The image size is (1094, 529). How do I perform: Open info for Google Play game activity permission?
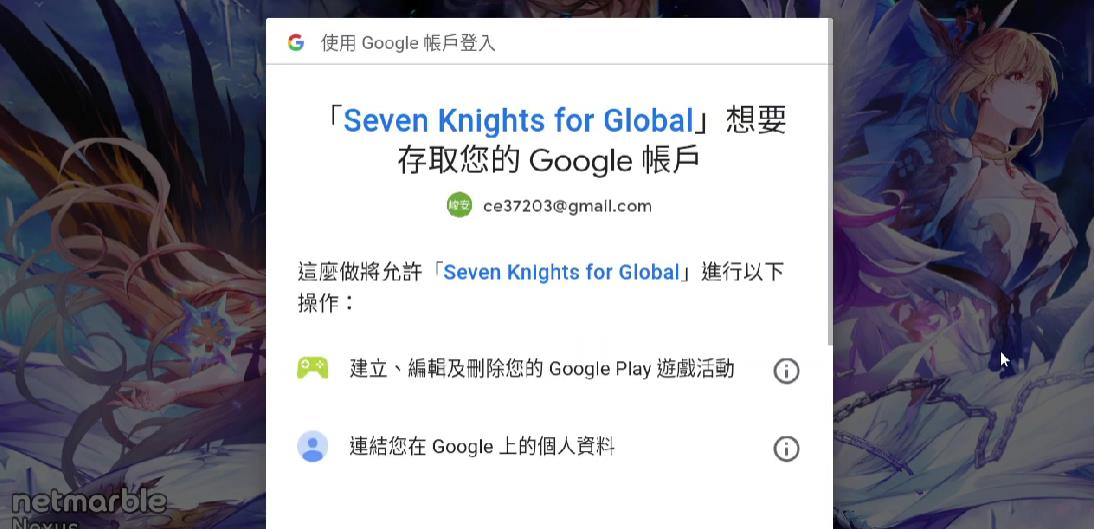(786, 371)
